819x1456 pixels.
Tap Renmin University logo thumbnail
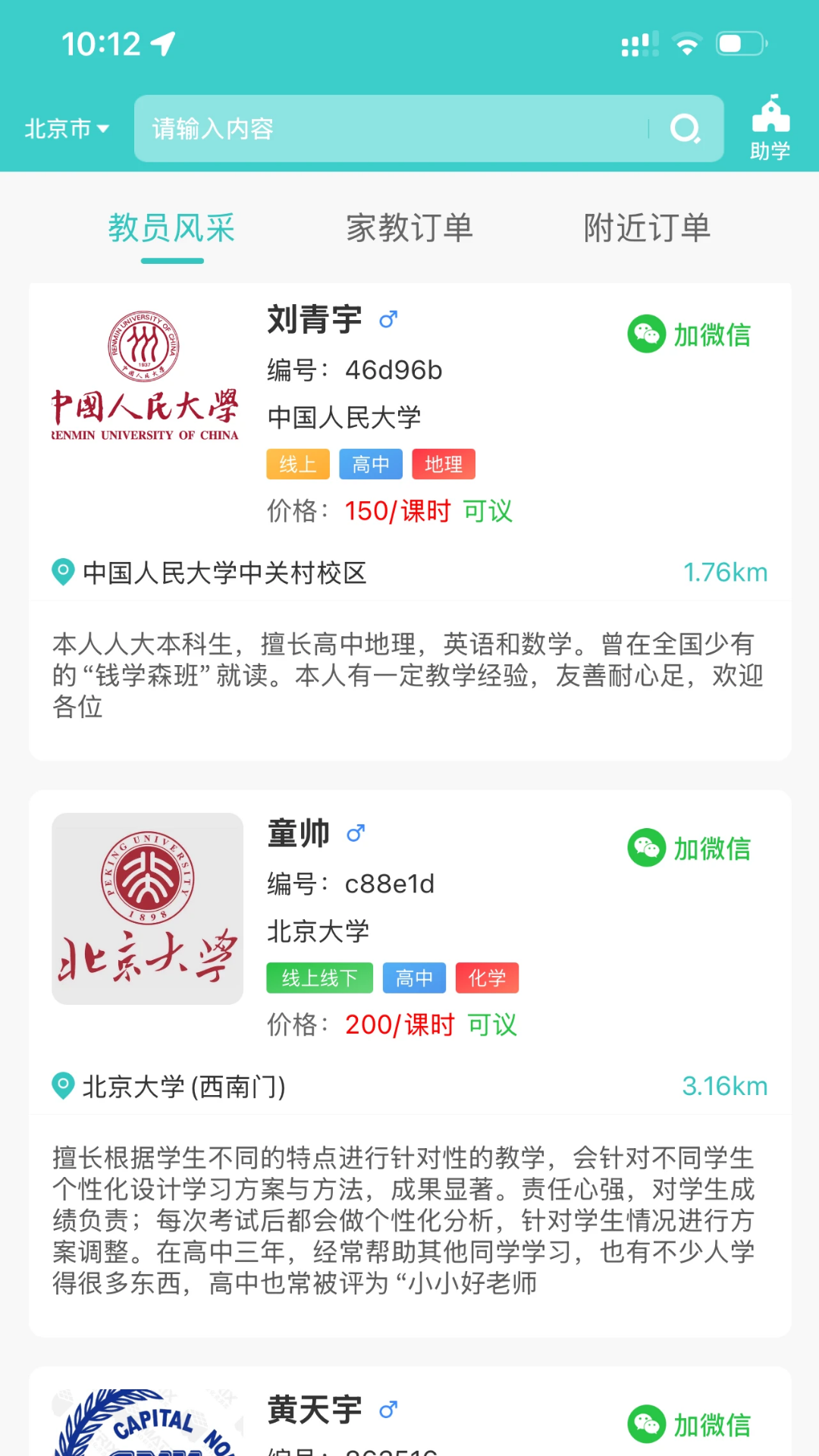click(145, 375)
